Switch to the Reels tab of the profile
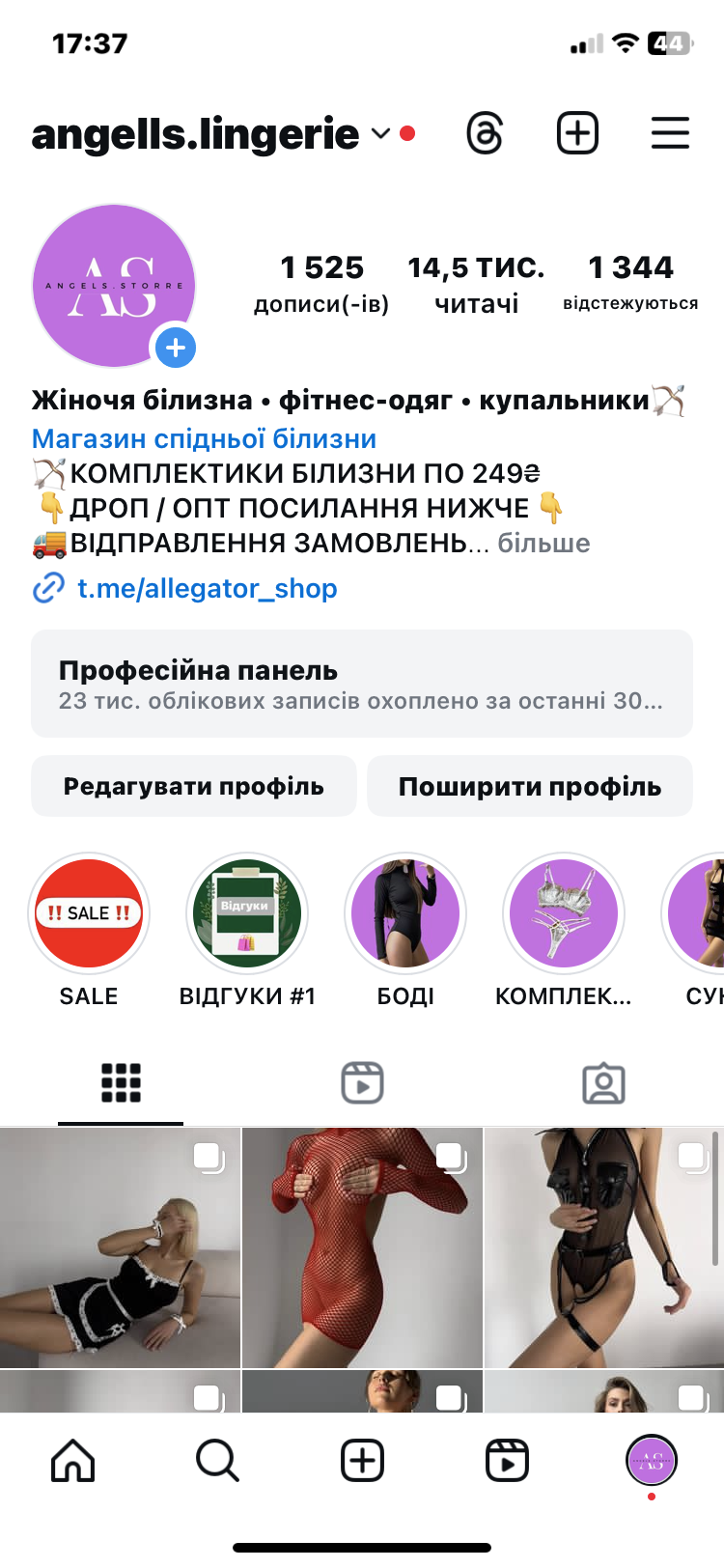724x1568 pixels. 362,1082
